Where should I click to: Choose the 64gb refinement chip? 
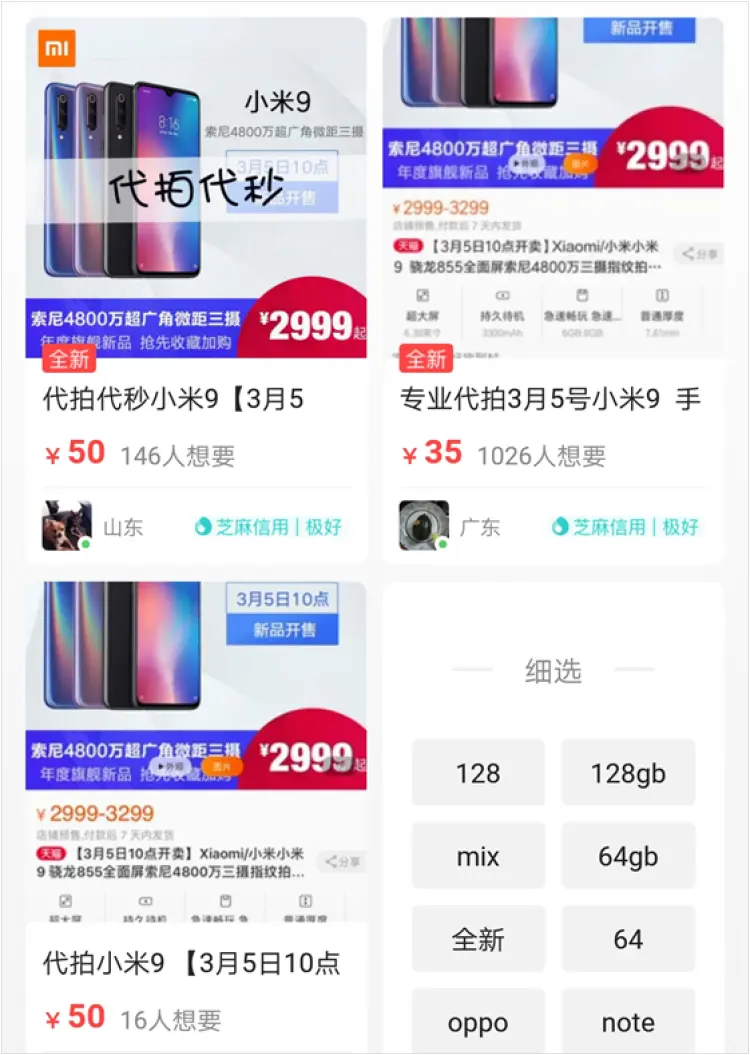(x=627, y=856)
